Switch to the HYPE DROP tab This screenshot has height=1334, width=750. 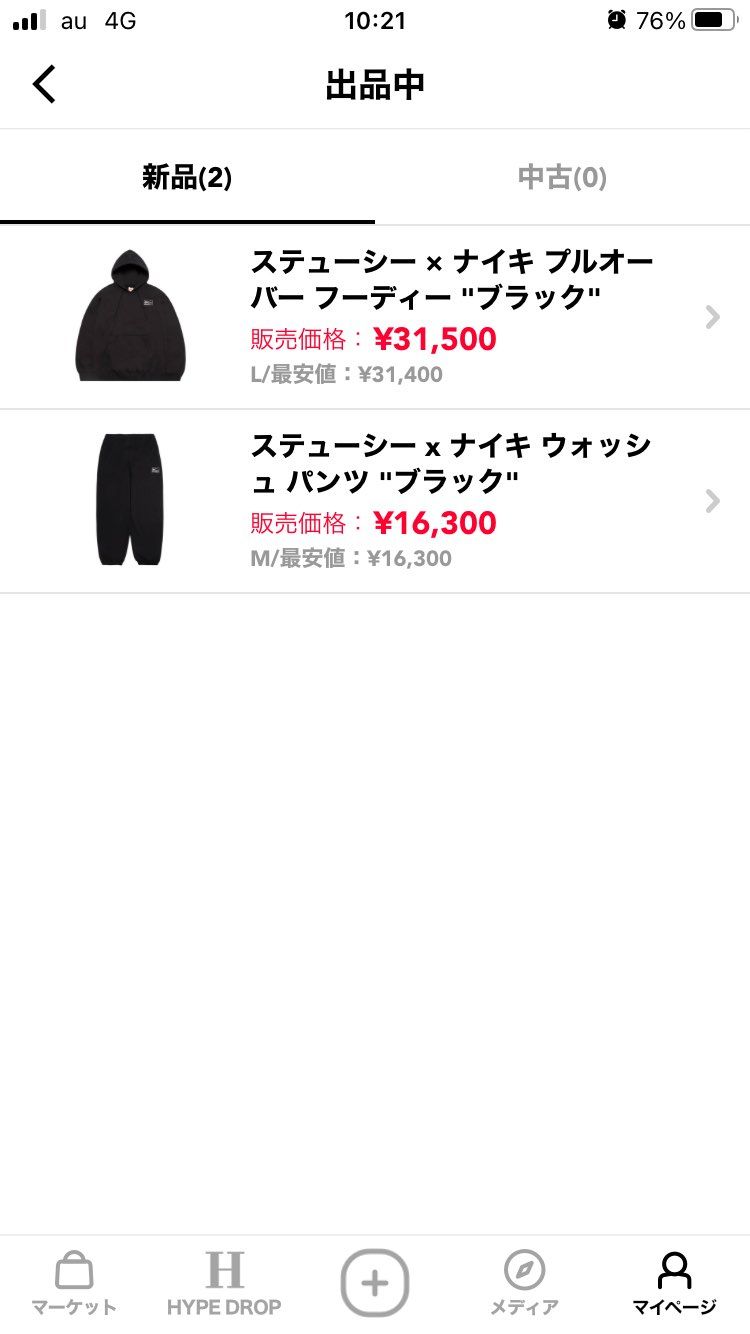pyautogui.click(x=224, y=1283)
